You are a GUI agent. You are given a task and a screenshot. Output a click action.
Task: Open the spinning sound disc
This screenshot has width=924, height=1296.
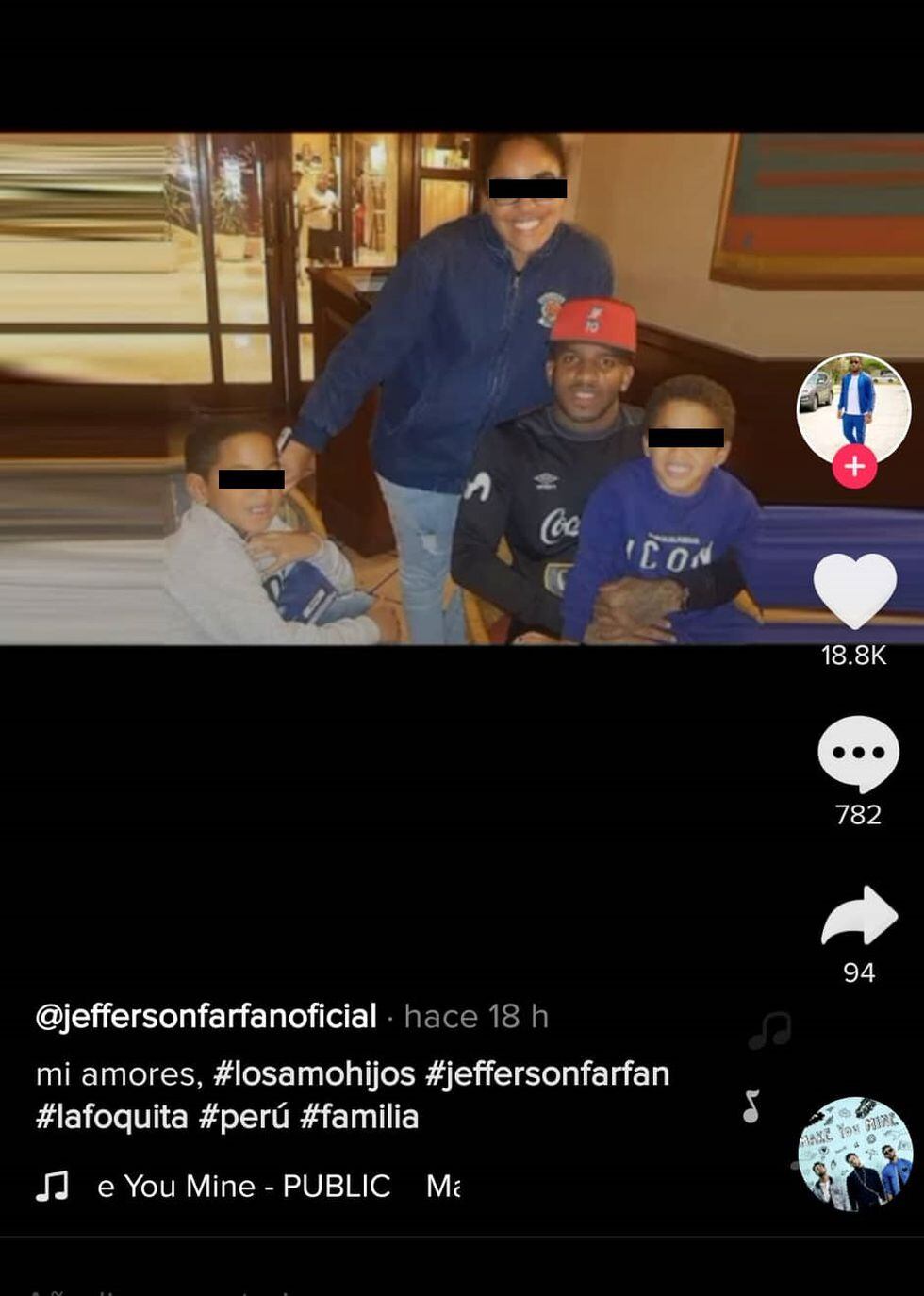click(855, 1153)
